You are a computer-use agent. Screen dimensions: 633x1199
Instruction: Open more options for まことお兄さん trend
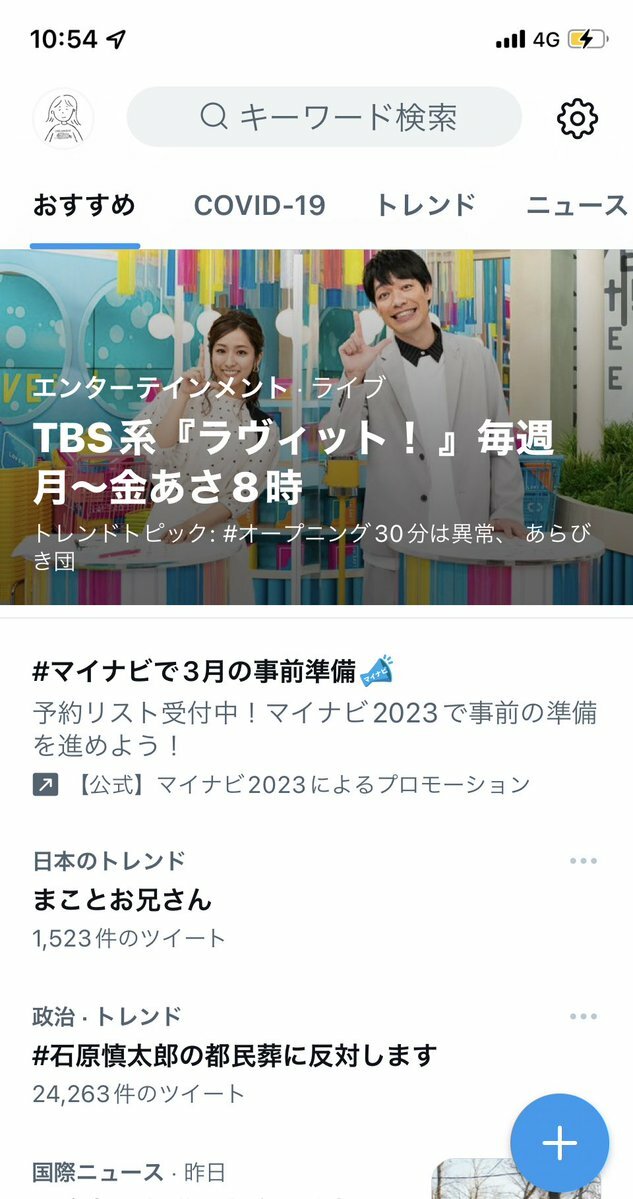coord(583,861)
